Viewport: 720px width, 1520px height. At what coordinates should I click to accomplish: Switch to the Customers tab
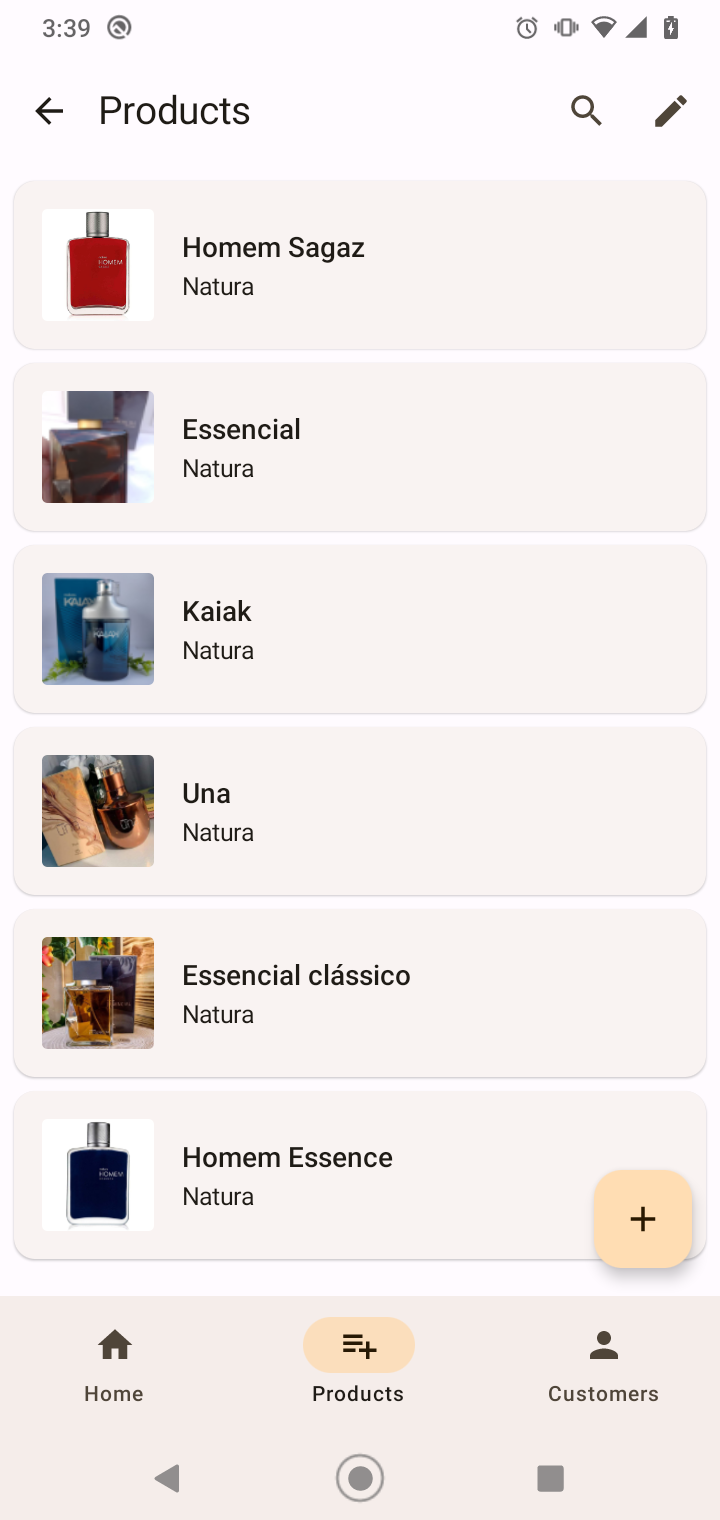click(603, 1366)
